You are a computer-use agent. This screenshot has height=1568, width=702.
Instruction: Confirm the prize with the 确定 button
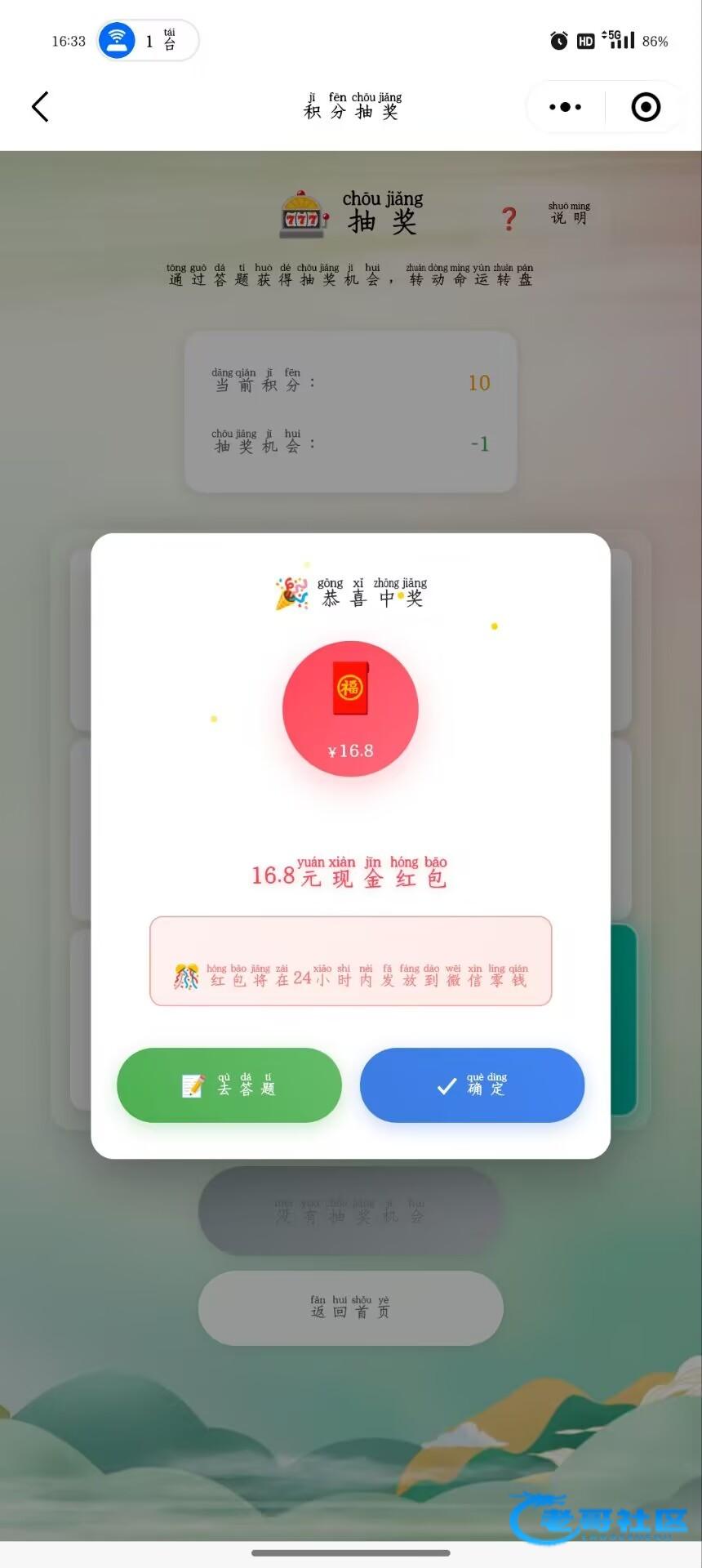472,1085
